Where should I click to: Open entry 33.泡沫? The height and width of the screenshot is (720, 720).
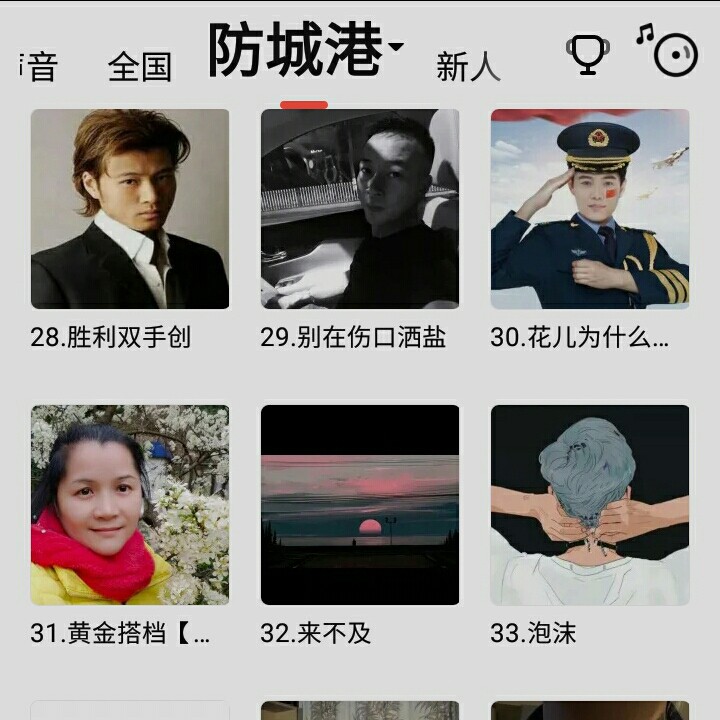click(x=590, y=505)
